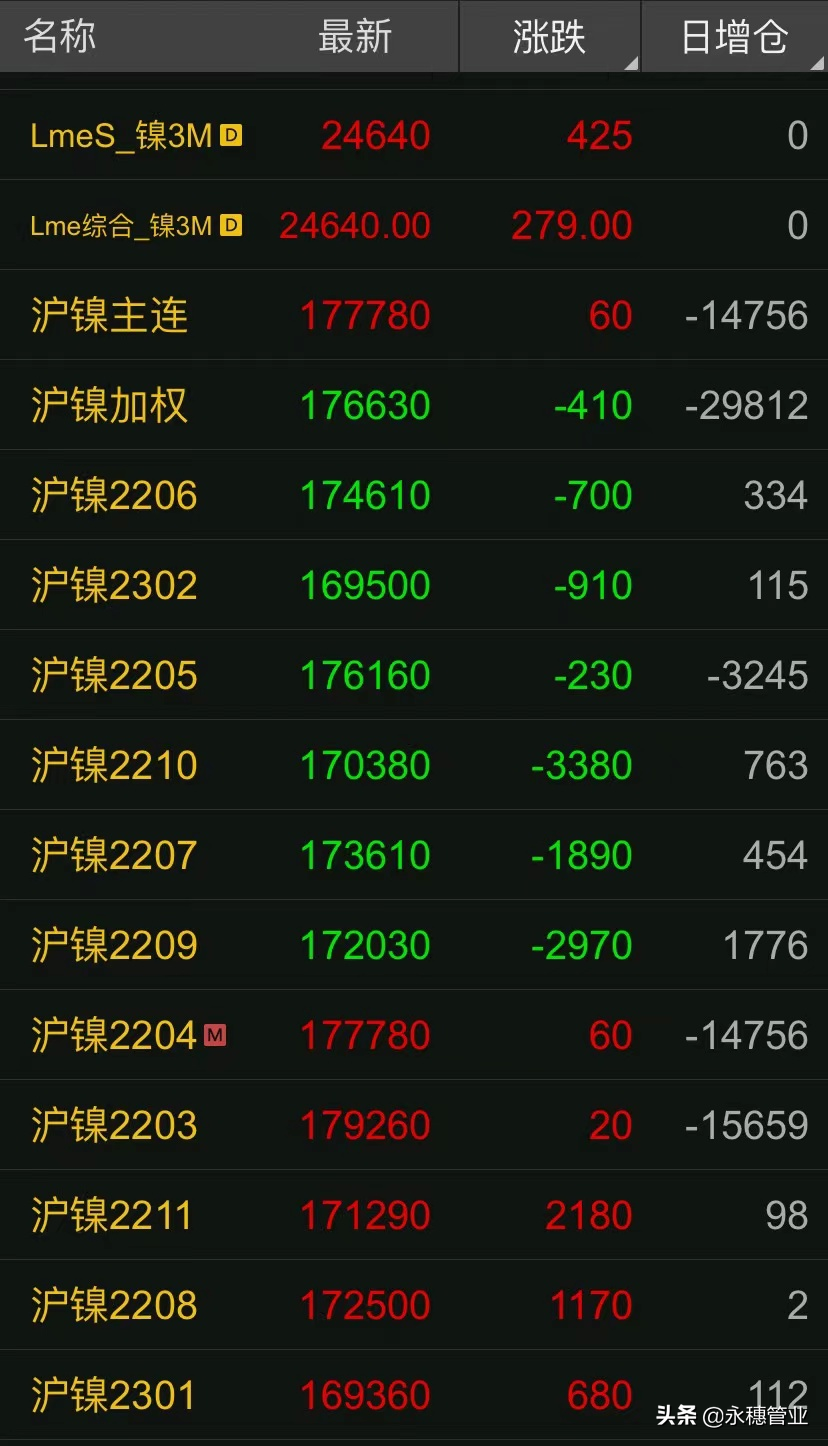
Task: Open the 沪镍2208 contract row
Action: [414, 1305]
